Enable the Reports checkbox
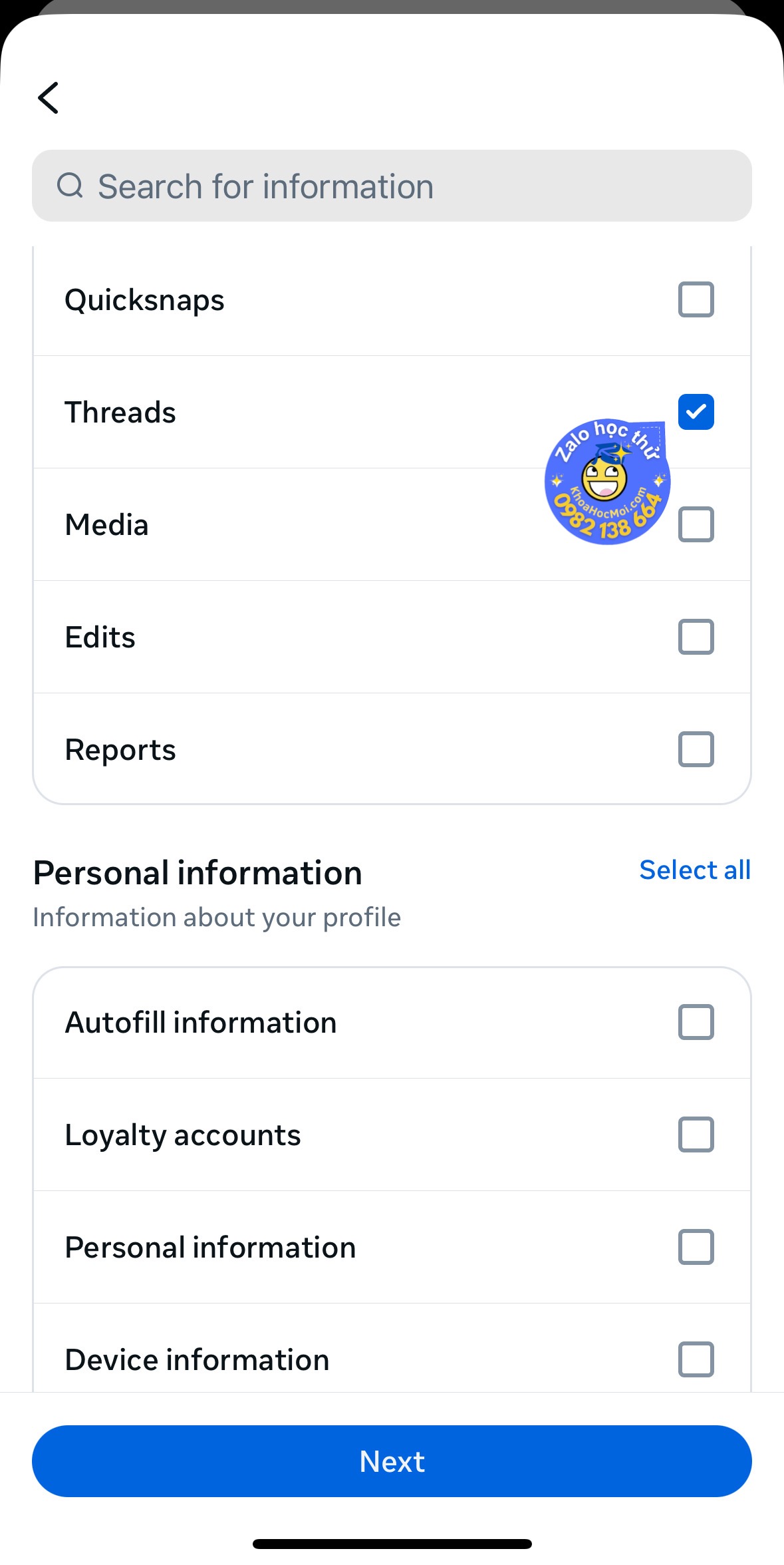This screenshot has height=1565, width=784. pos(696,749)
